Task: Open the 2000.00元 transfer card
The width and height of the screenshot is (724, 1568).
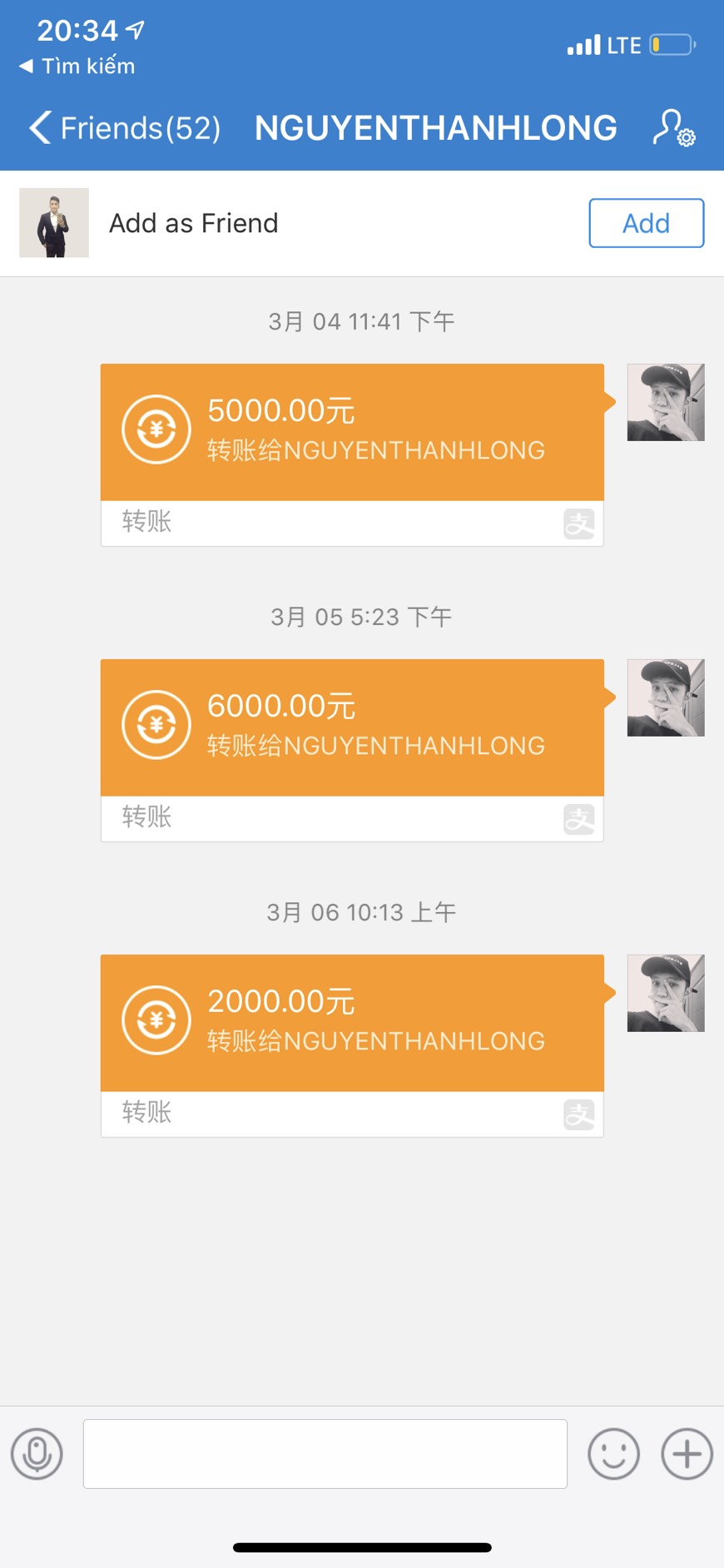Action: click(x=352, y=1024)
